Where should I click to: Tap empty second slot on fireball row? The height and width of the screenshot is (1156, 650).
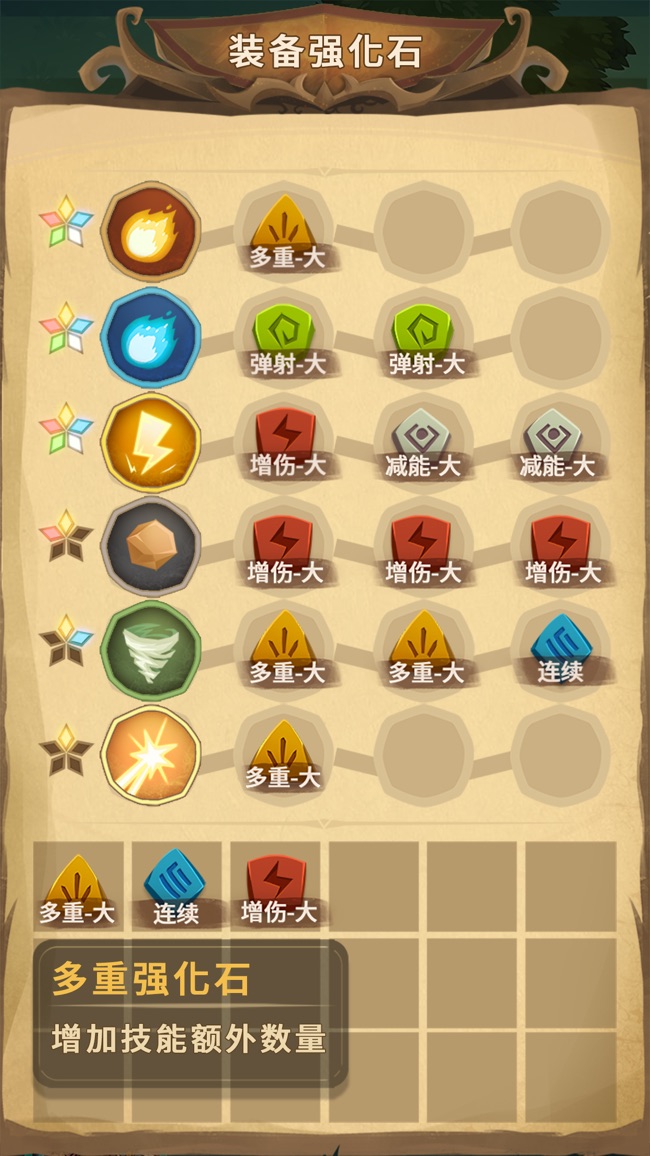click(x=424, y=230)
